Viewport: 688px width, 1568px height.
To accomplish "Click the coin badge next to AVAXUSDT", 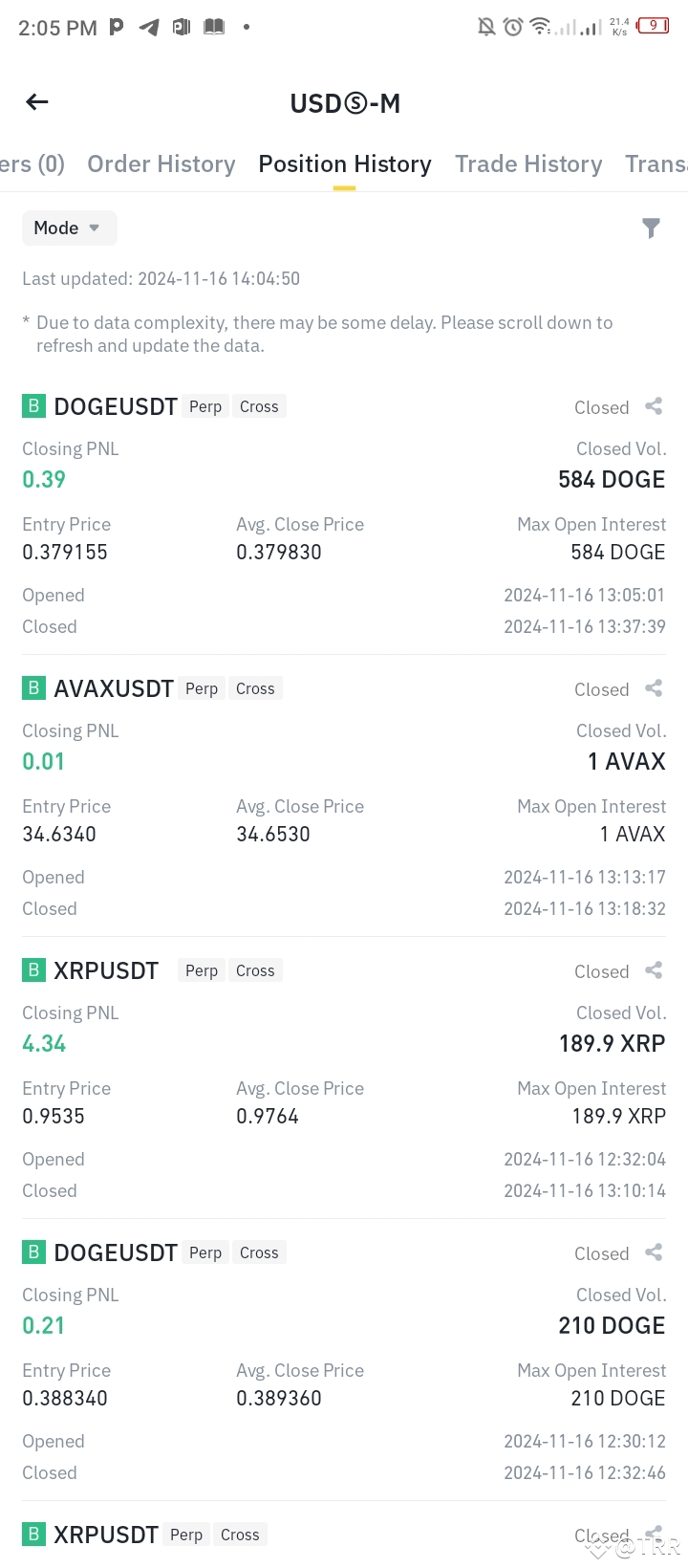I will point(33,687).
